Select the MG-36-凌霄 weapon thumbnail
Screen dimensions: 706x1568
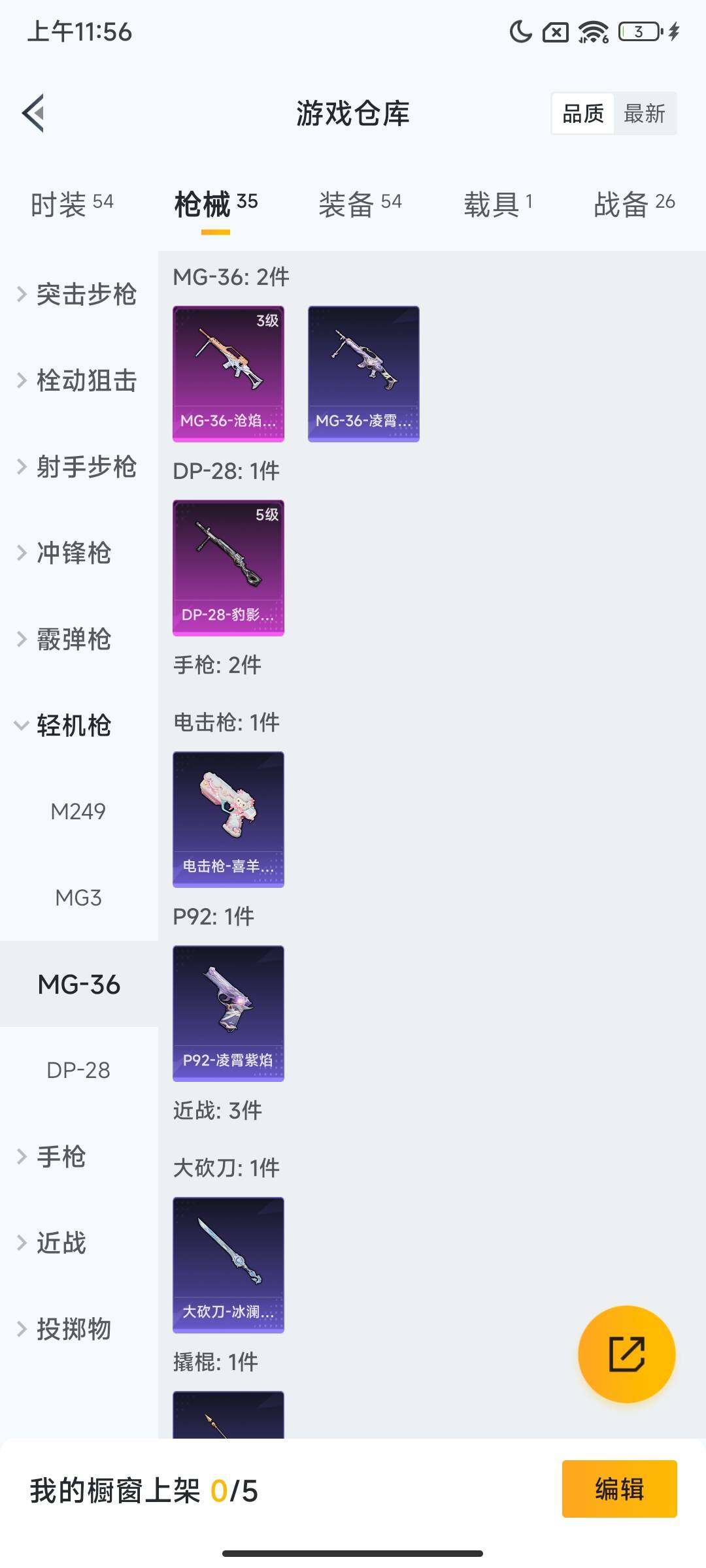coord(363,372)
